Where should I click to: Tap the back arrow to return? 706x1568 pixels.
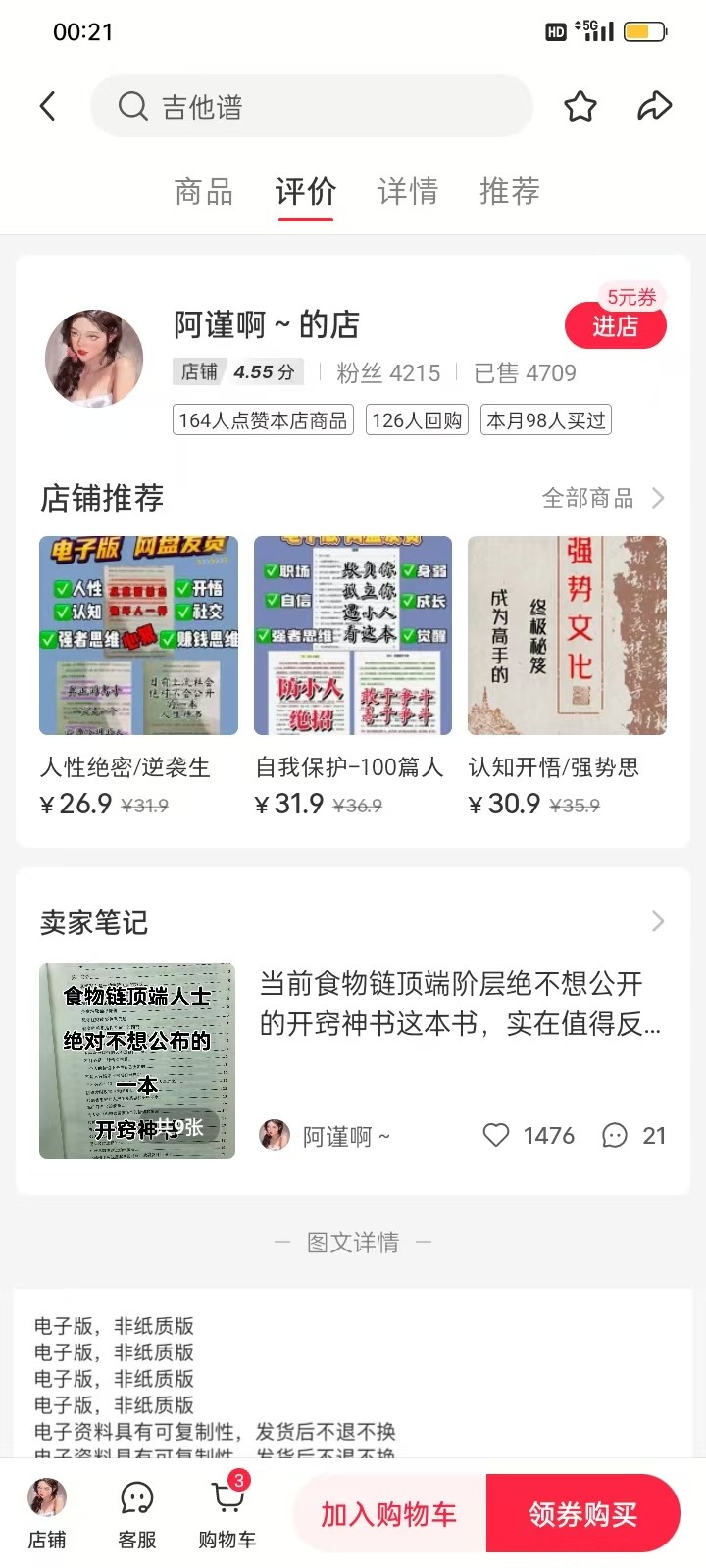pos(48,106)
